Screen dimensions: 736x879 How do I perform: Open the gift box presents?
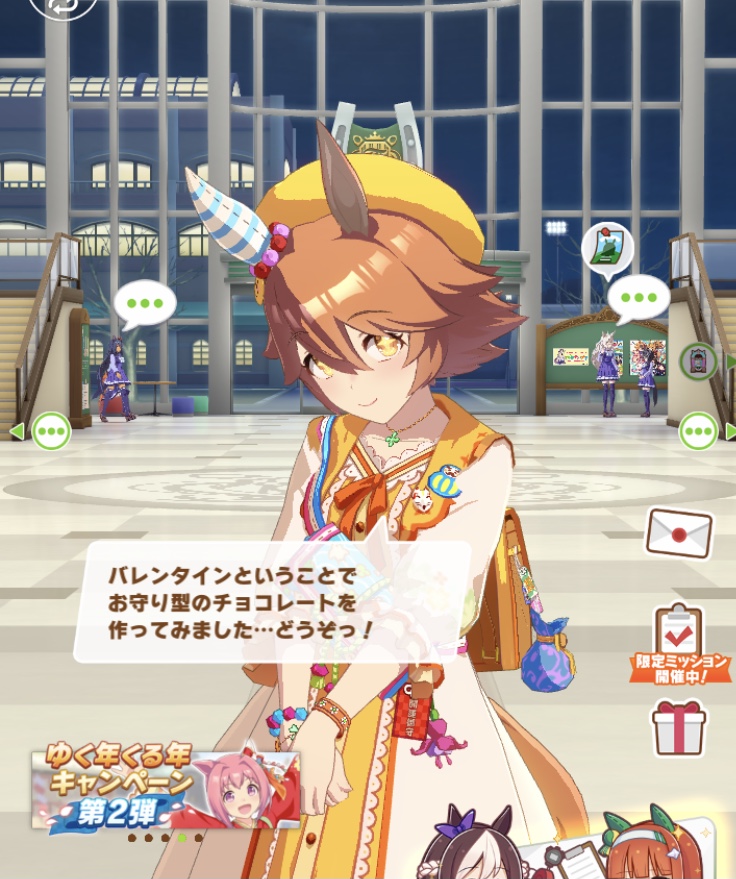click(678, 728)
